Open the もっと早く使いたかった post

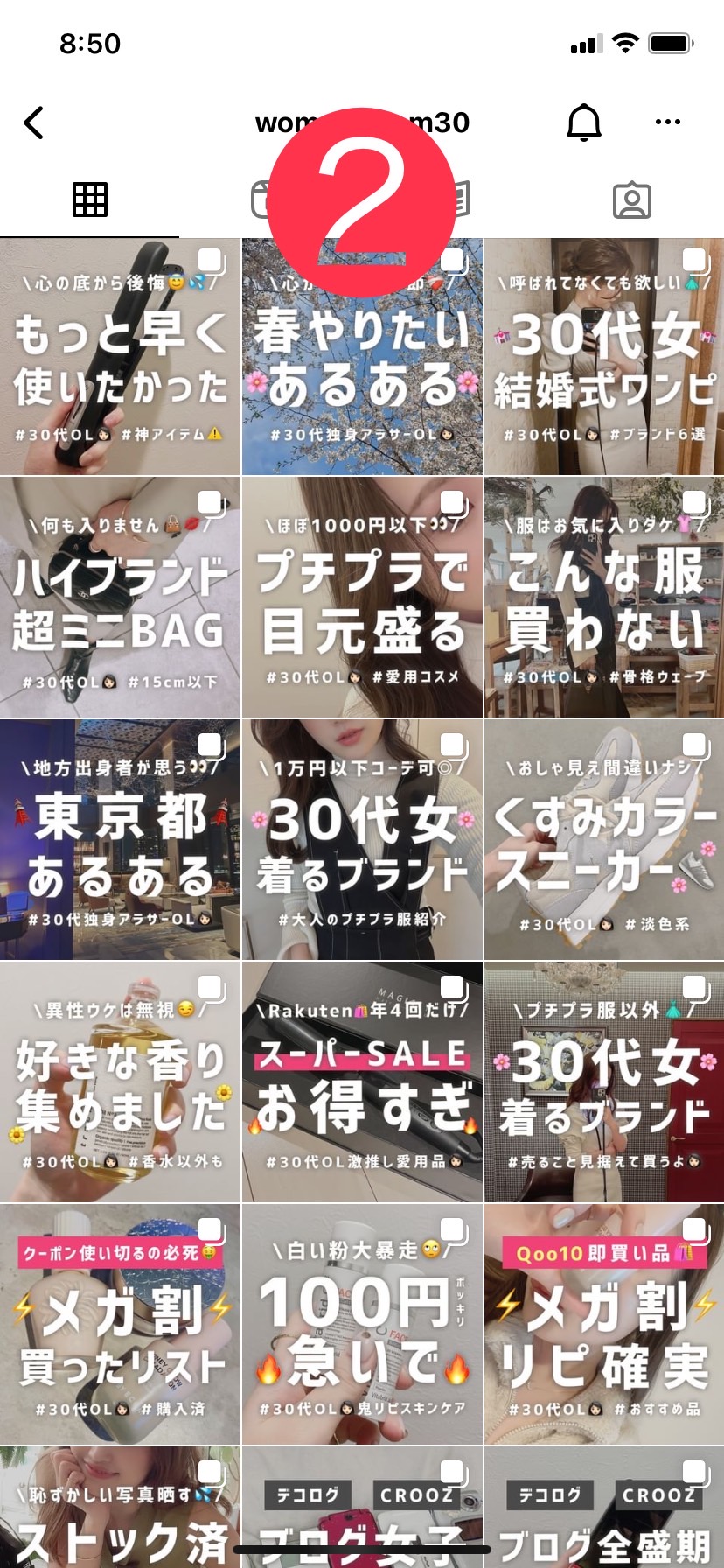[x=120, y=357]
